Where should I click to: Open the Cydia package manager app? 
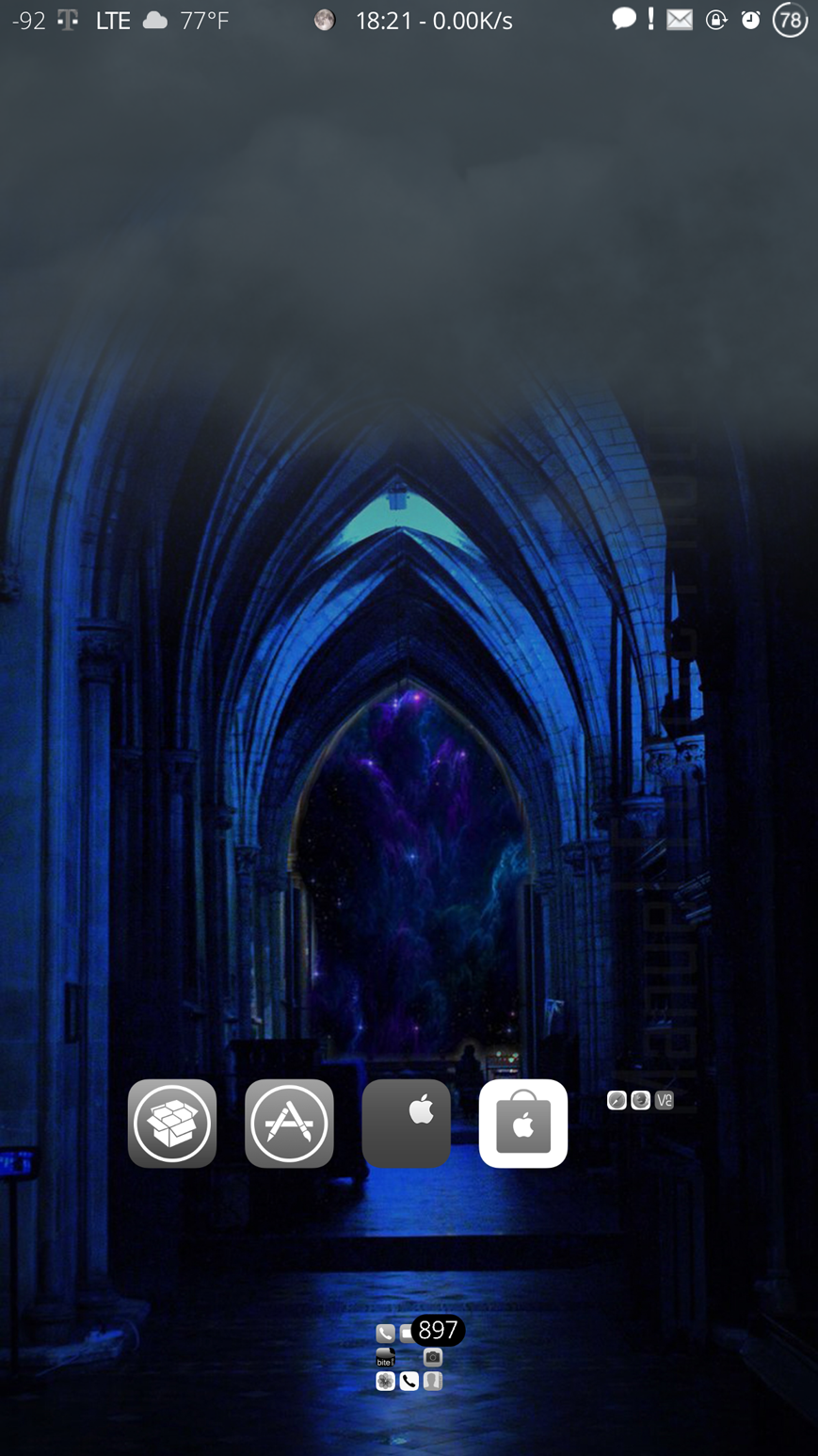172,1124
